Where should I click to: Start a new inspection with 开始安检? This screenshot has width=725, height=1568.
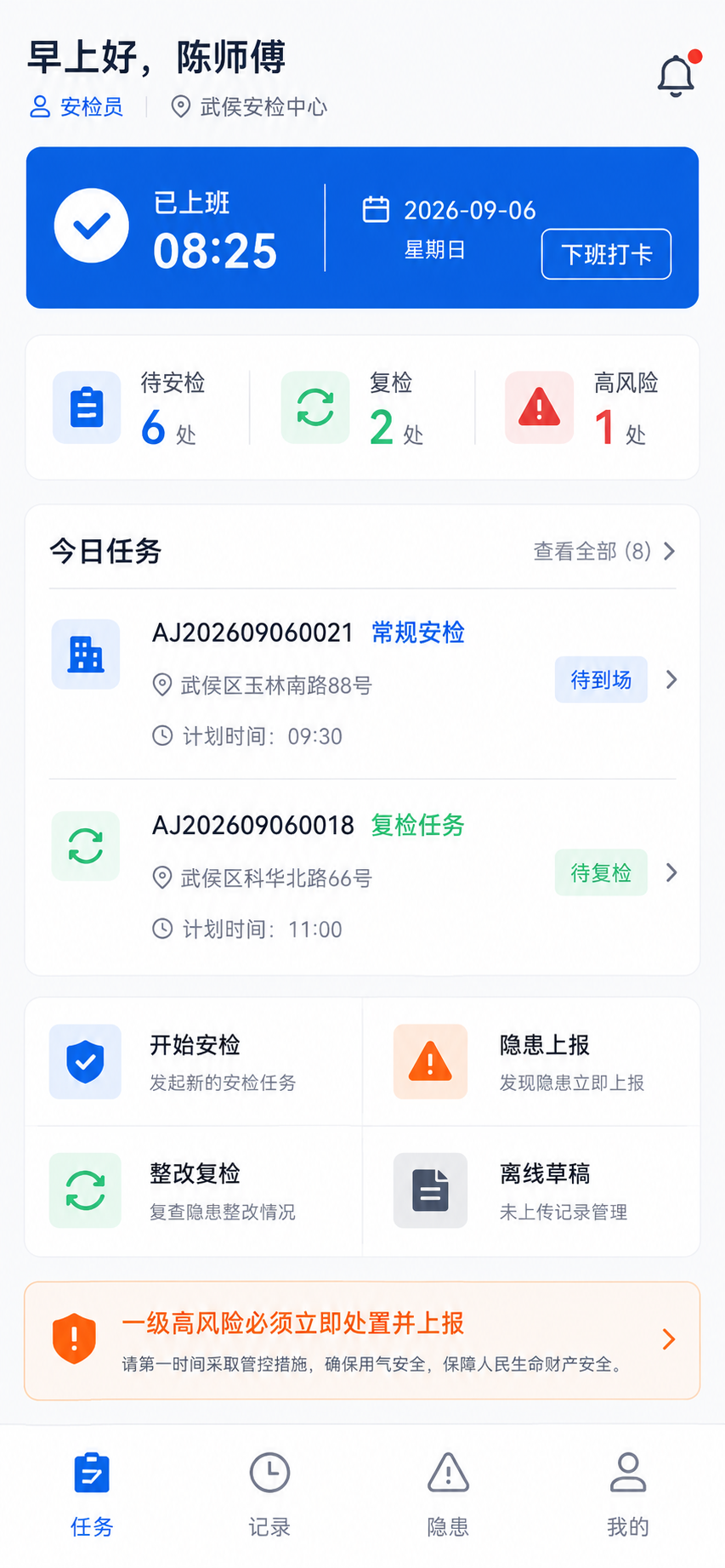coord(194,1062)
